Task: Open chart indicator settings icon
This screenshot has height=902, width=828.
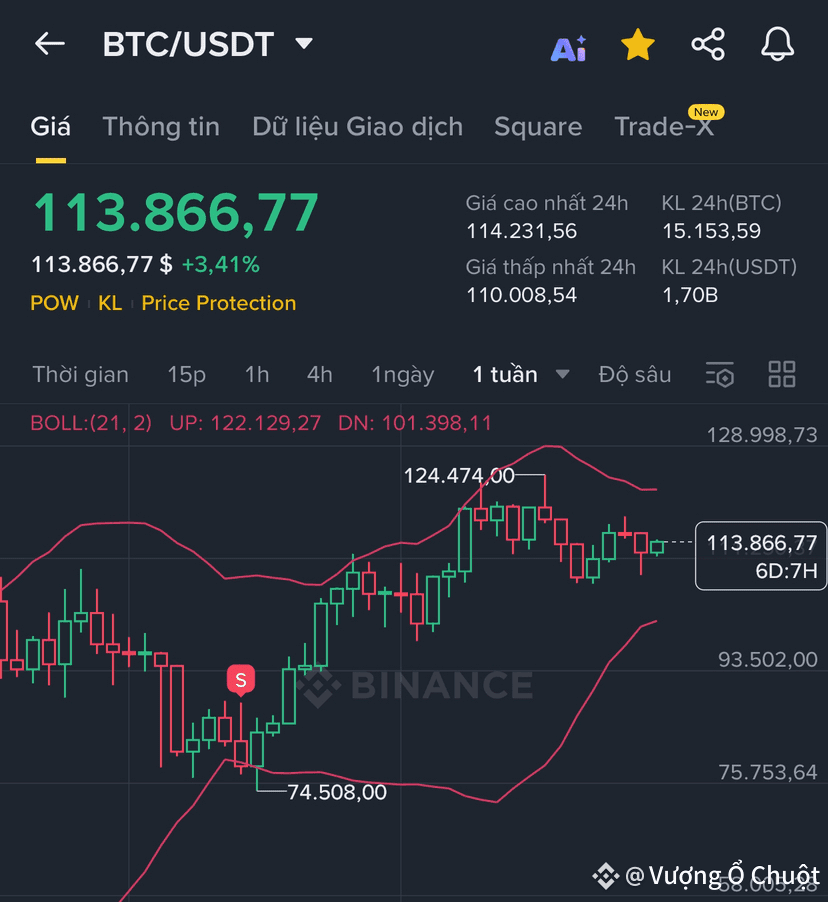Action: click(x=719, y=375)
